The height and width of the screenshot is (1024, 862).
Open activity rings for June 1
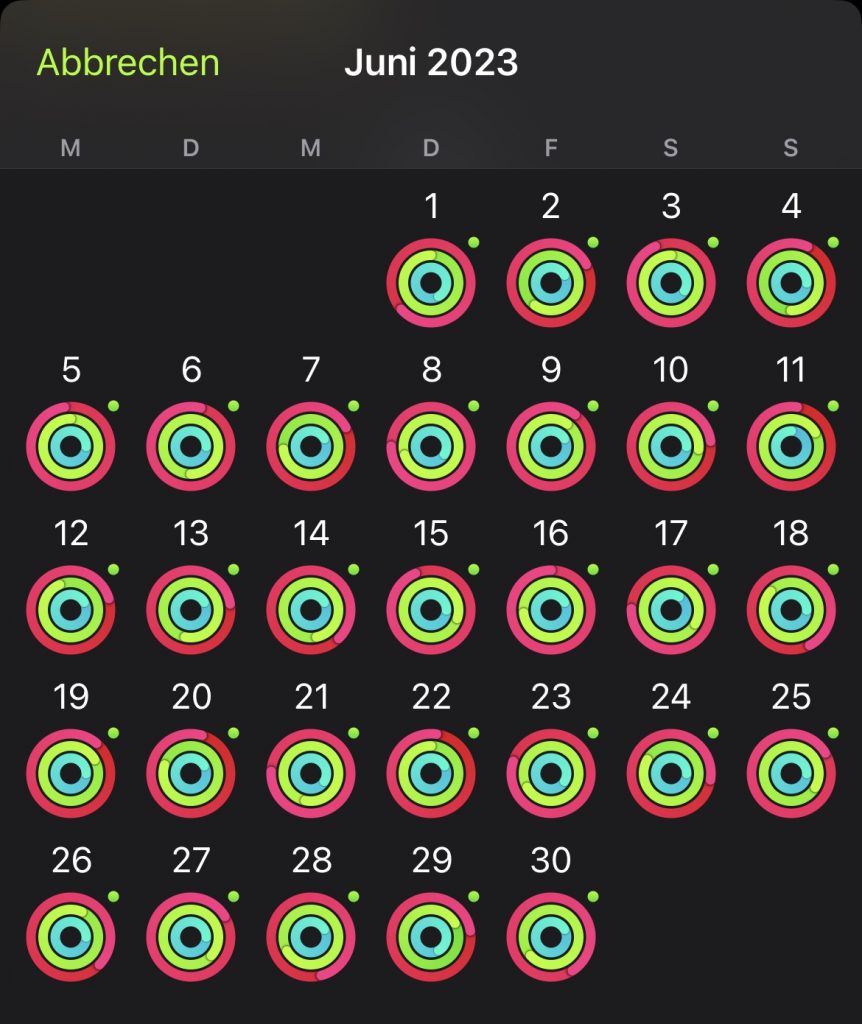coord(431,283)
